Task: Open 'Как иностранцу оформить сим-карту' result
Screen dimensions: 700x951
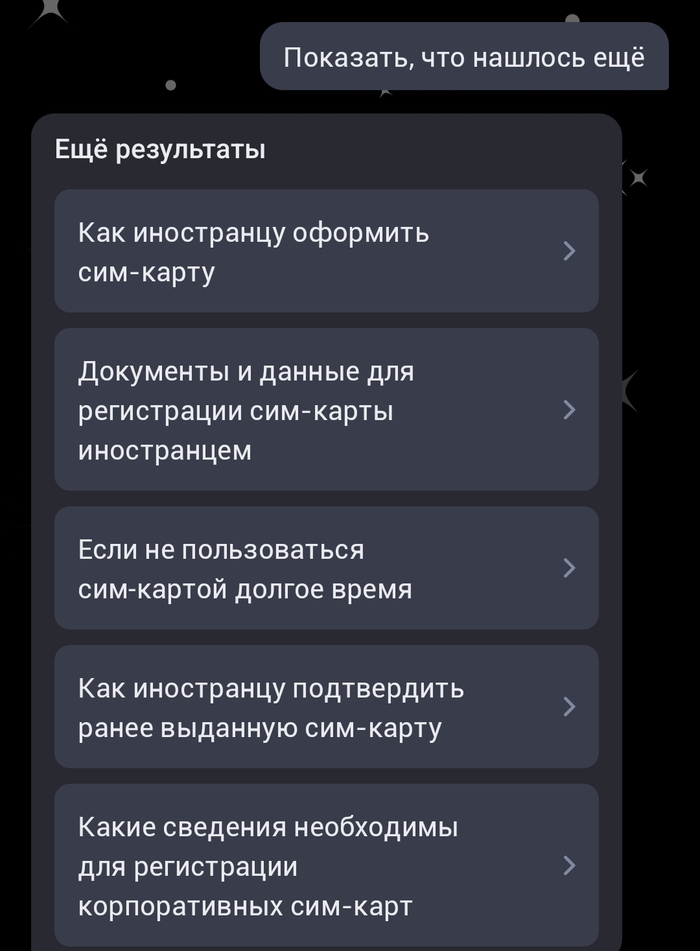Action: [x=326, y=251]
